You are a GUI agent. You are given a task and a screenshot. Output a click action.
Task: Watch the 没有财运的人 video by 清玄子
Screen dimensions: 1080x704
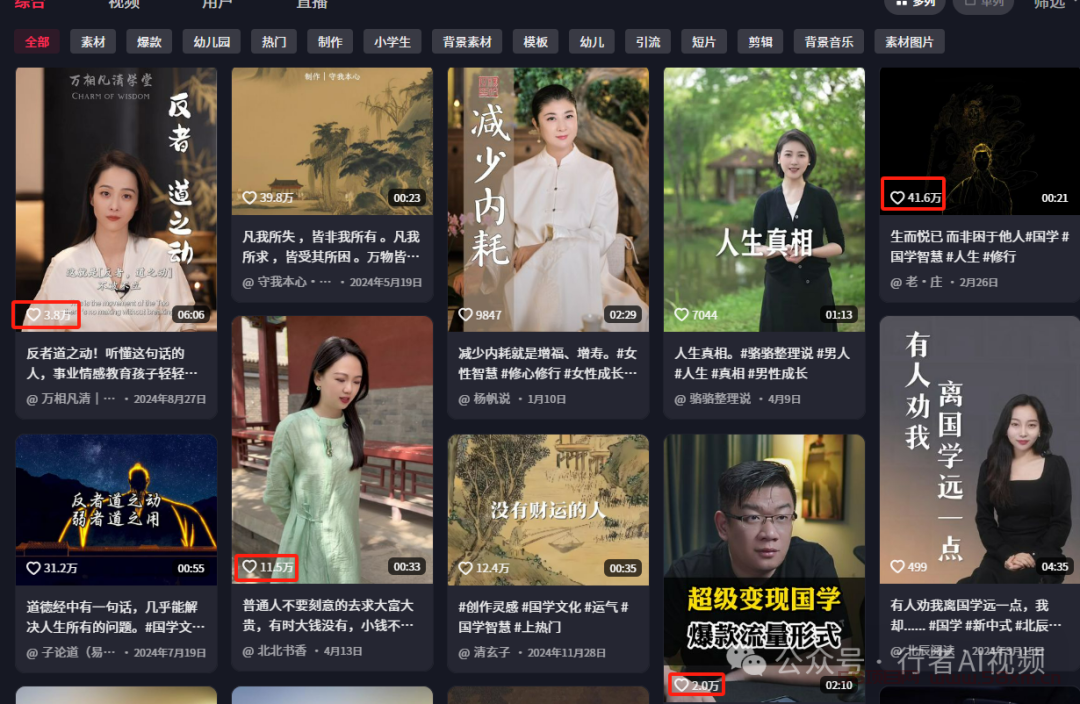click(x=548, y=509)
